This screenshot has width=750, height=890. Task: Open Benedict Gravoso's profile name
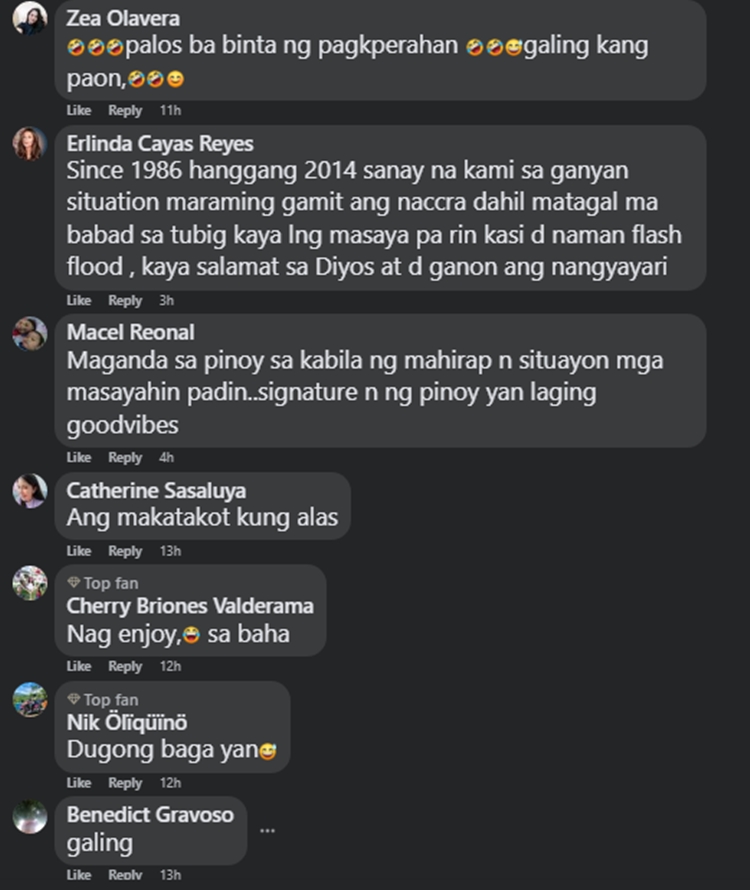(x=150, y=815)
